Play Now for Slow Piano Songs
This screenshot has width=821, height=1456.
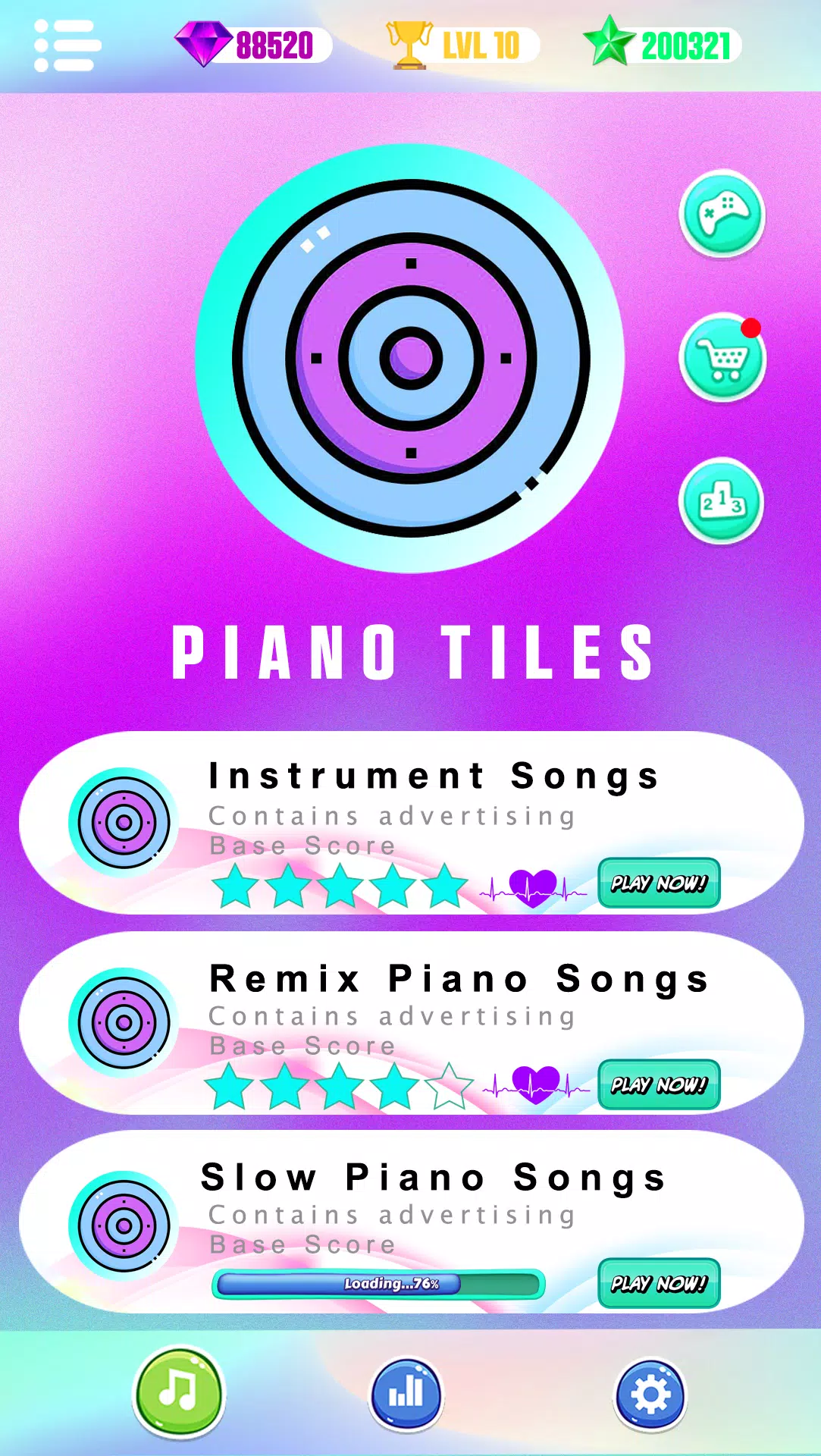point(659,1283)
